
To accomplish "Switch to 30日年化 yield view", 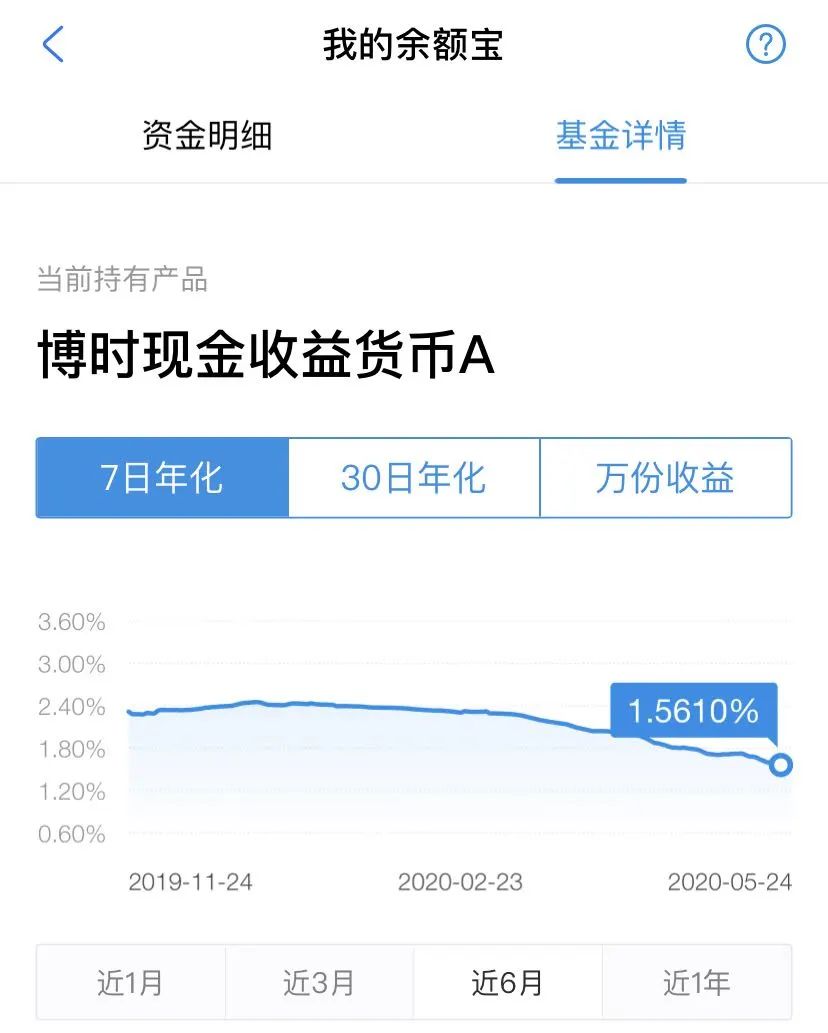I will (x=414, y=478).
